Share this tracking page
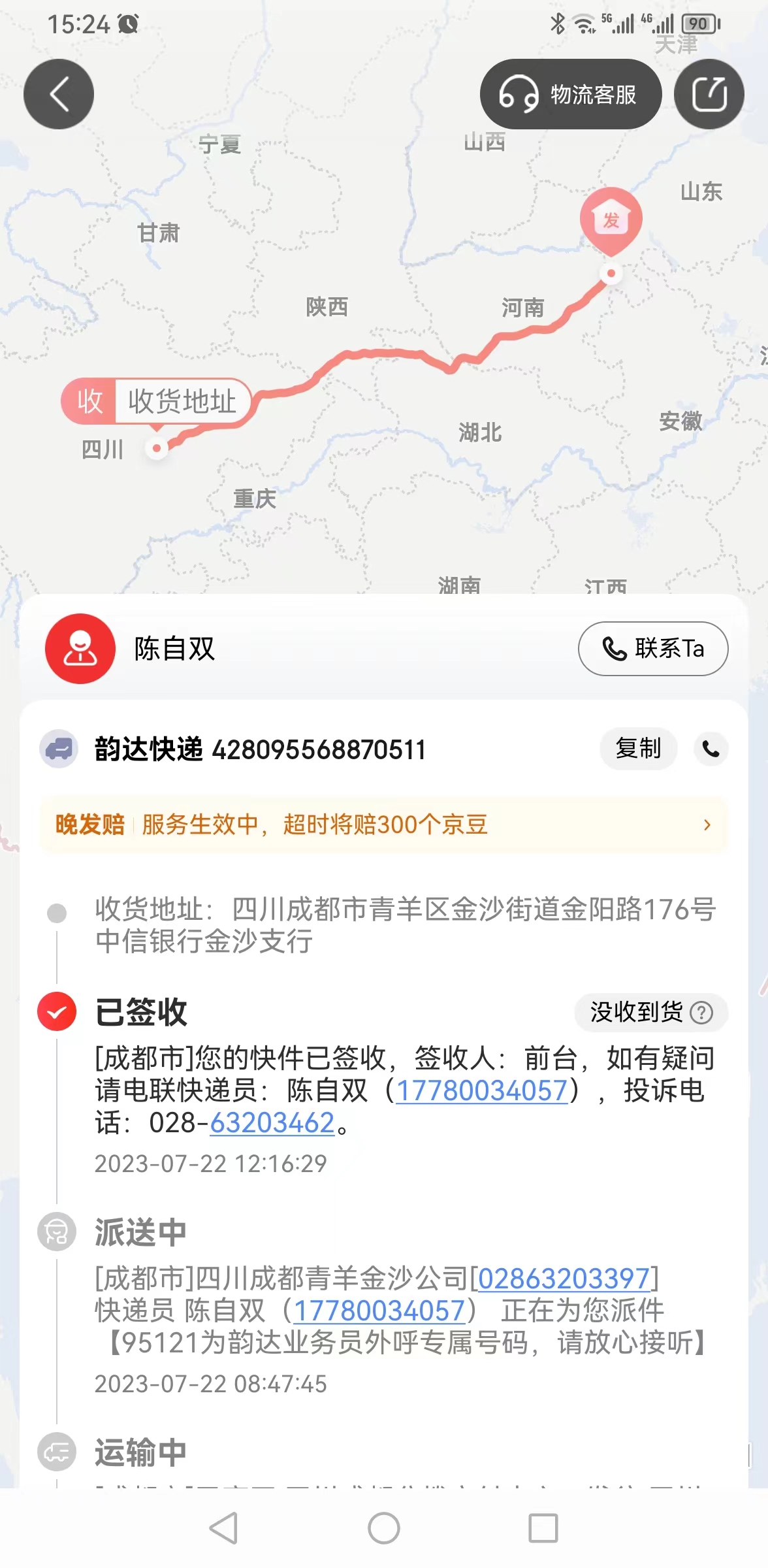768x1568 pixels. [709, 94]
